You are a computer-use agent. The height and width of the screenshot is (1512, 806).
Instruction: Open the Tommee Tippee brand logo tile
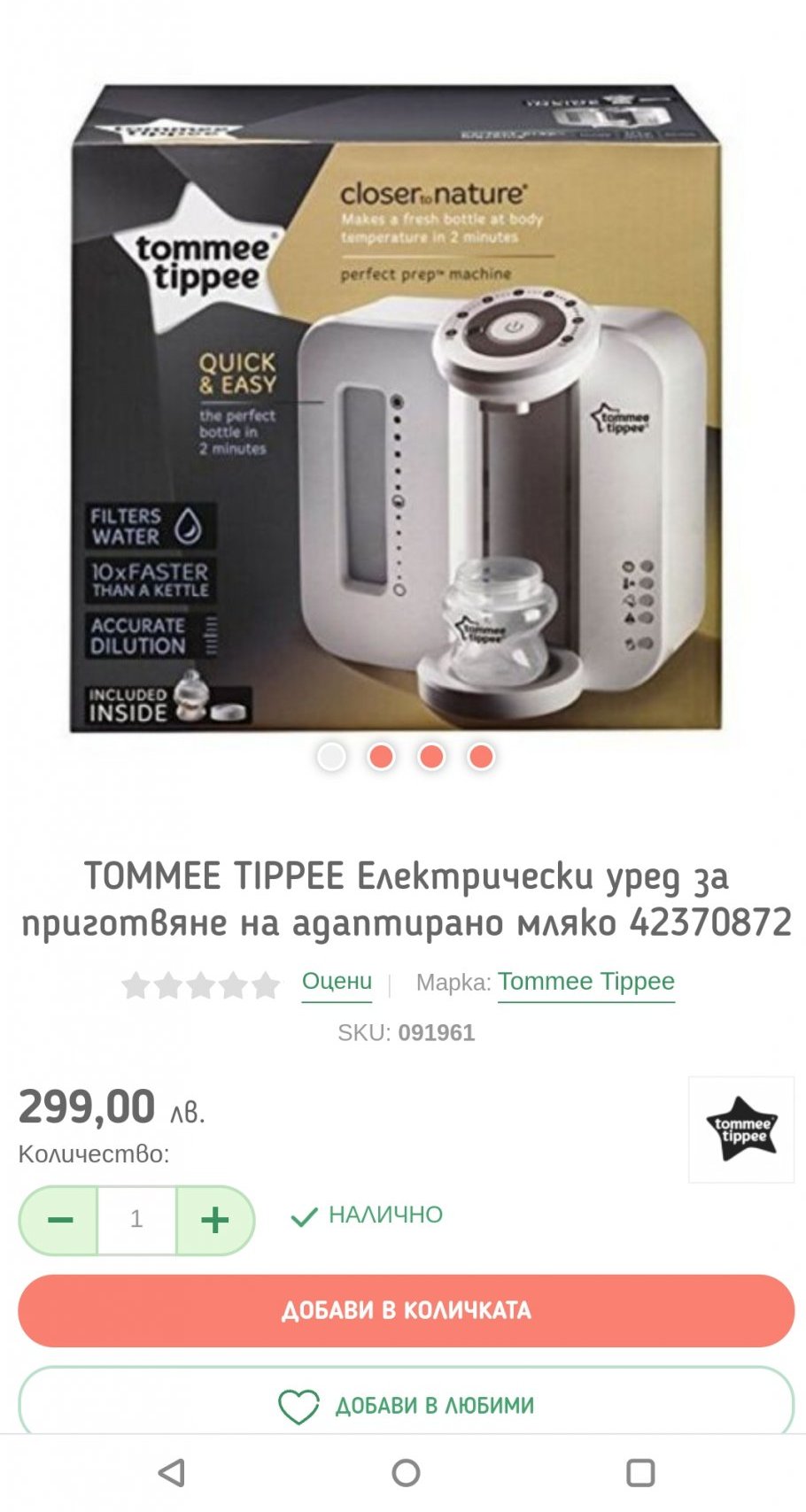pyautogui.click(x=740, y=1129)
